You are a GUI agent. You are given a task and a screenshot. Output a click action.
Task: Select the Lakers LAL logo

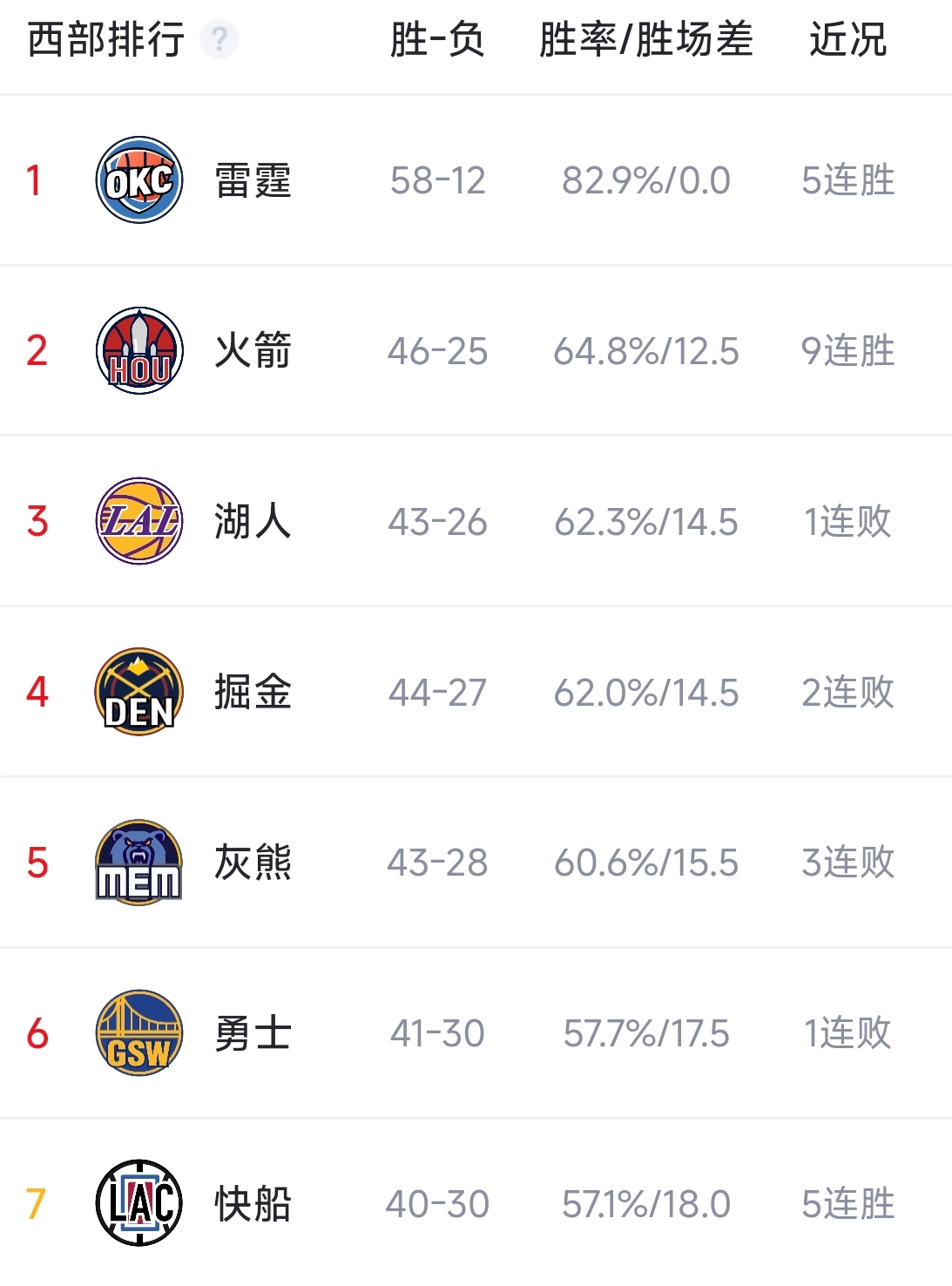[x=138, y=520]
